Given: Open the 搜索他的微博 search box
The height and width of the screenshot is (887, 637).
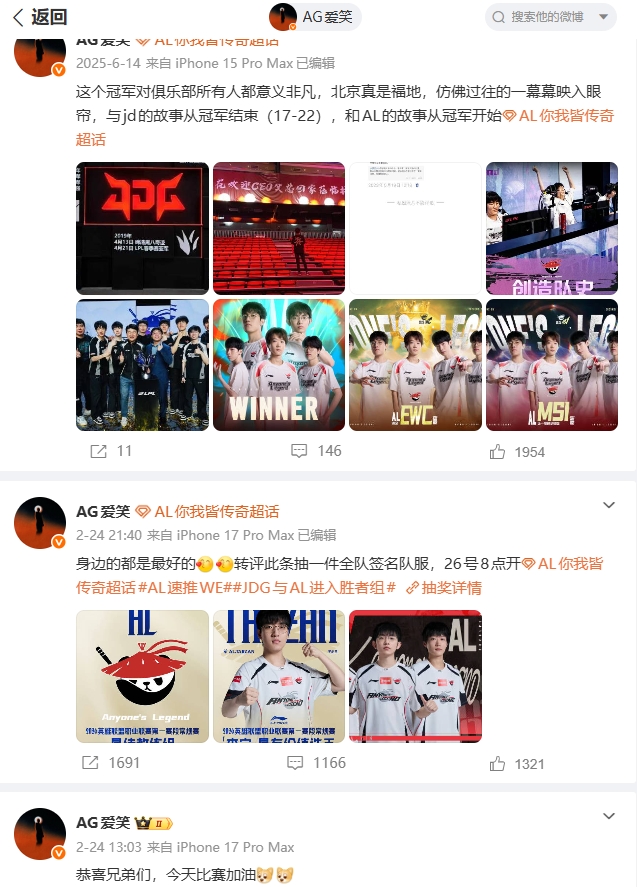Looking at the screenshot, I should pos(545,16).
